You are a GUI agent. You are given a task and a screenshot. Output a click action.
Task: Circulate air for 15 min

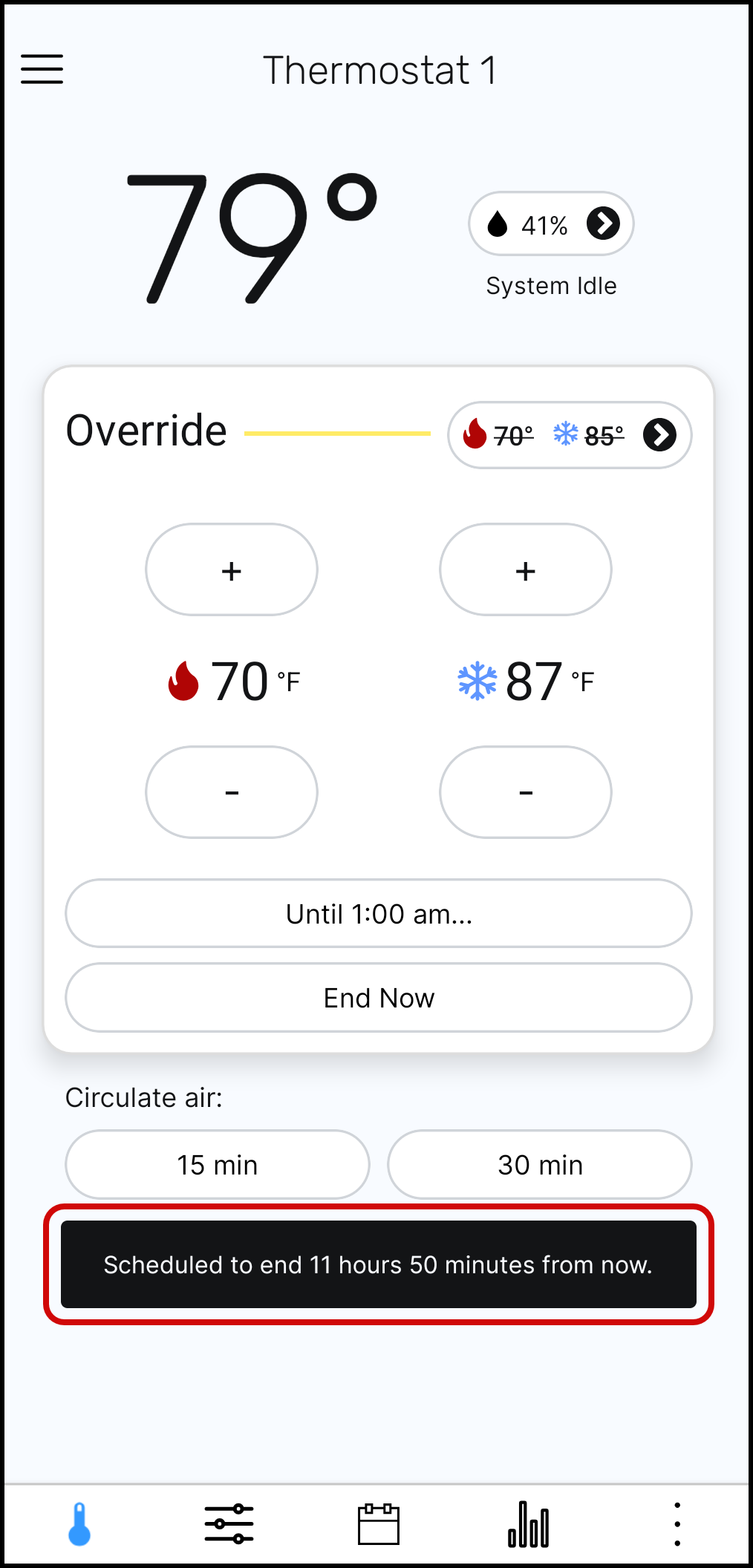click(218, 1165)
